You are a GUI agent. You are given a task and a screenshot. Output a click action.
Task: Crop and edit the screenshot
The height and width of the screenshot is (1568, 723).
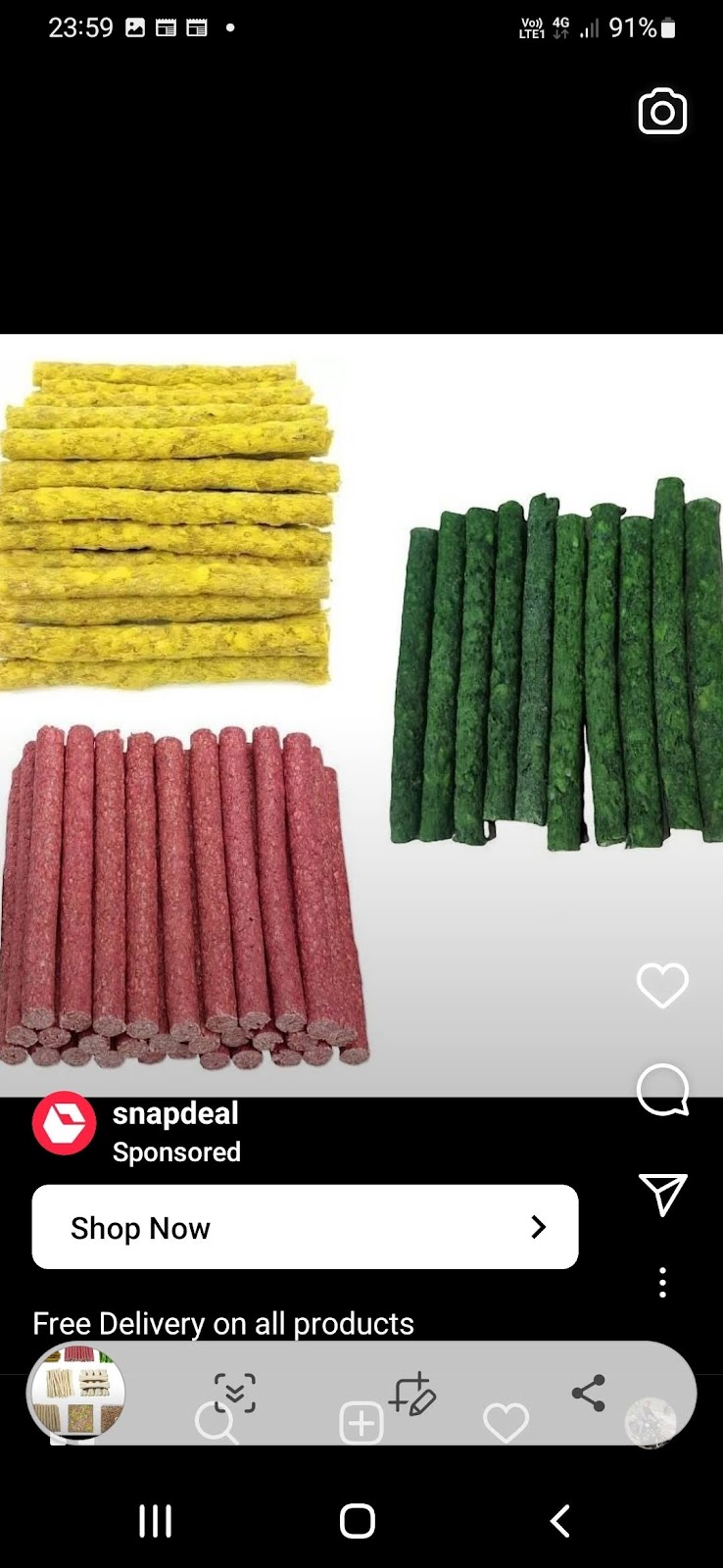coord(411,1392)
